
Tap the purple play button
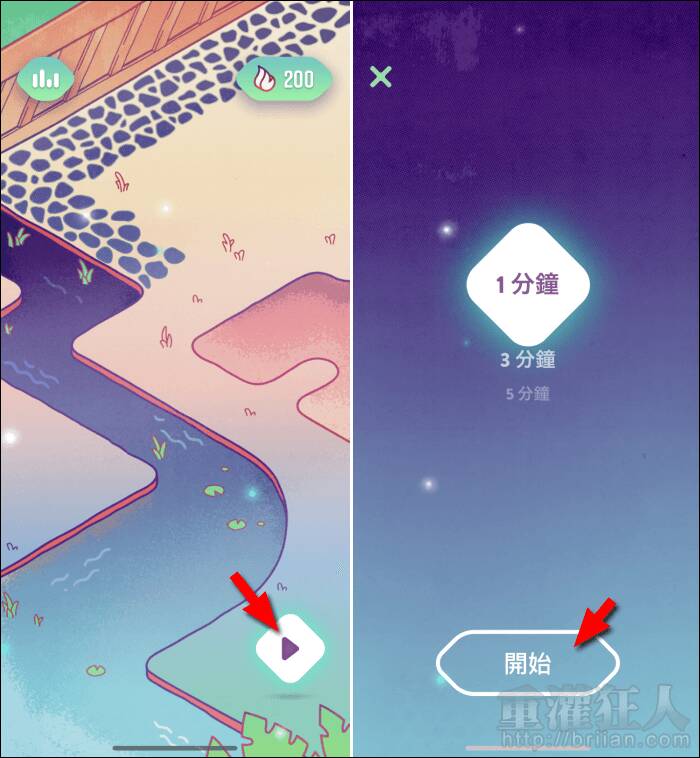click(x=290, y=650)
